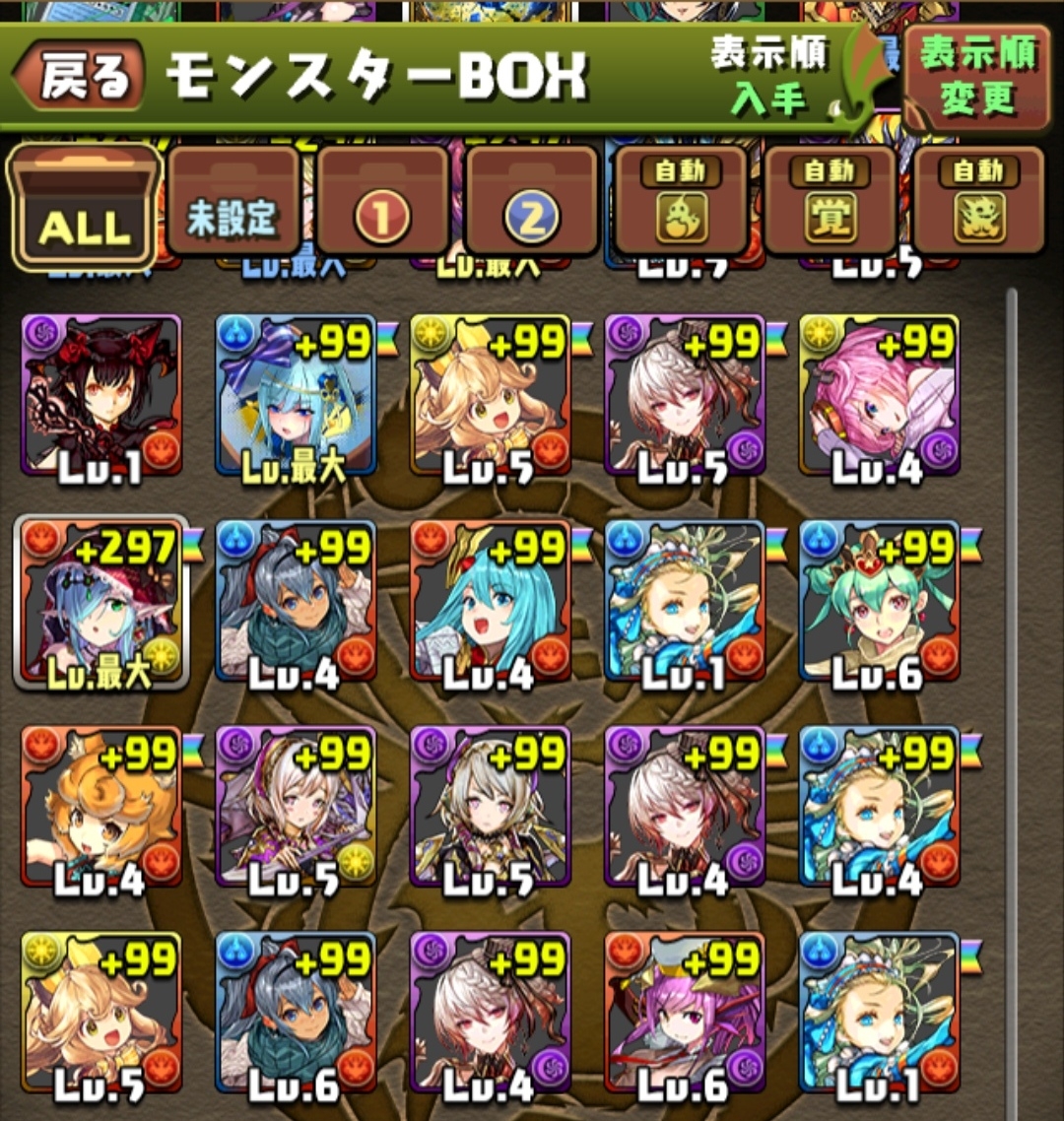Select the pink-haired Lv.4 light monster

point(879,396)
